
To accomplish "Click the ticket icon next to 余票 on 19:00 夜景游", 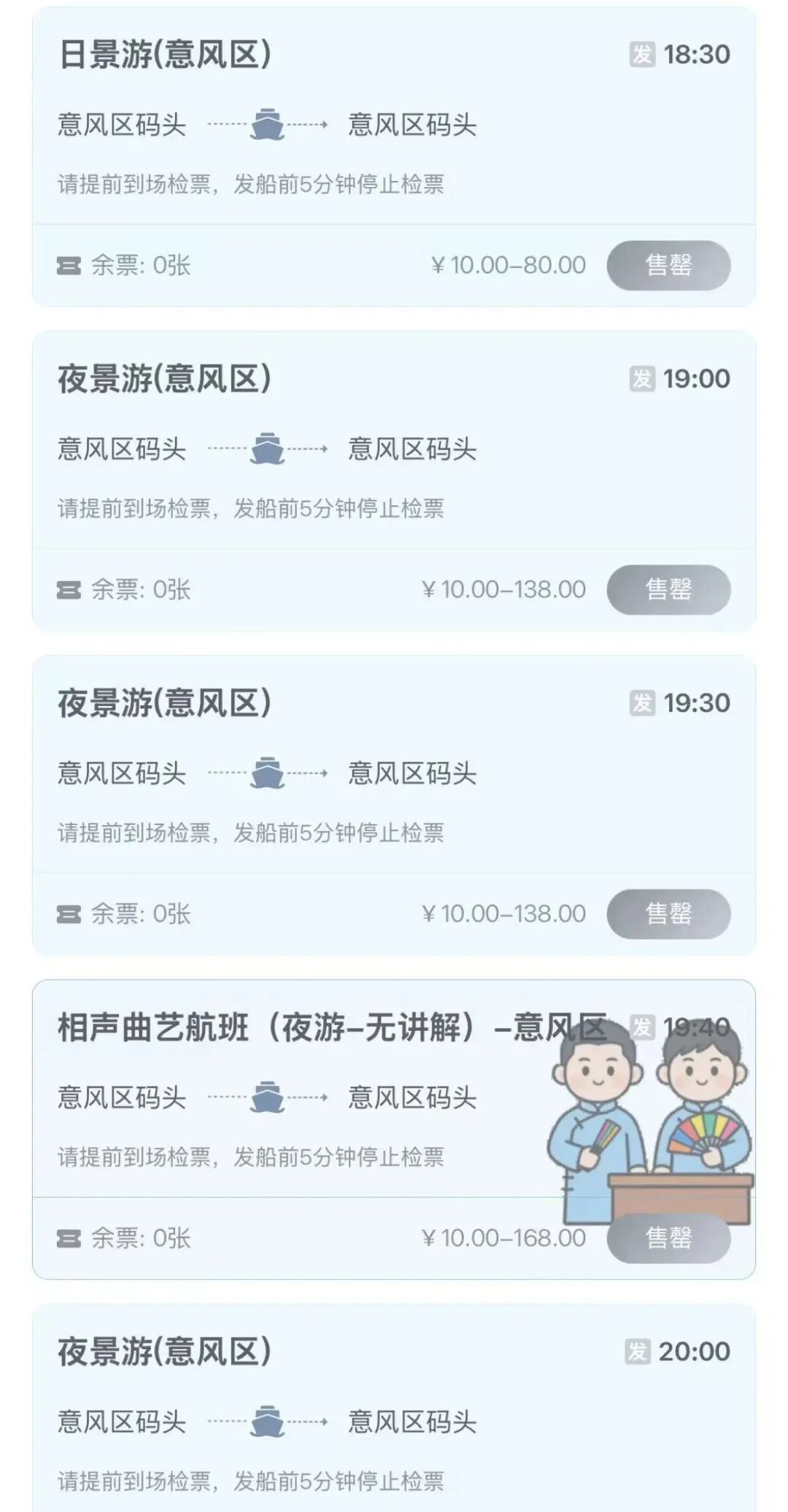I will click(69, 588).
